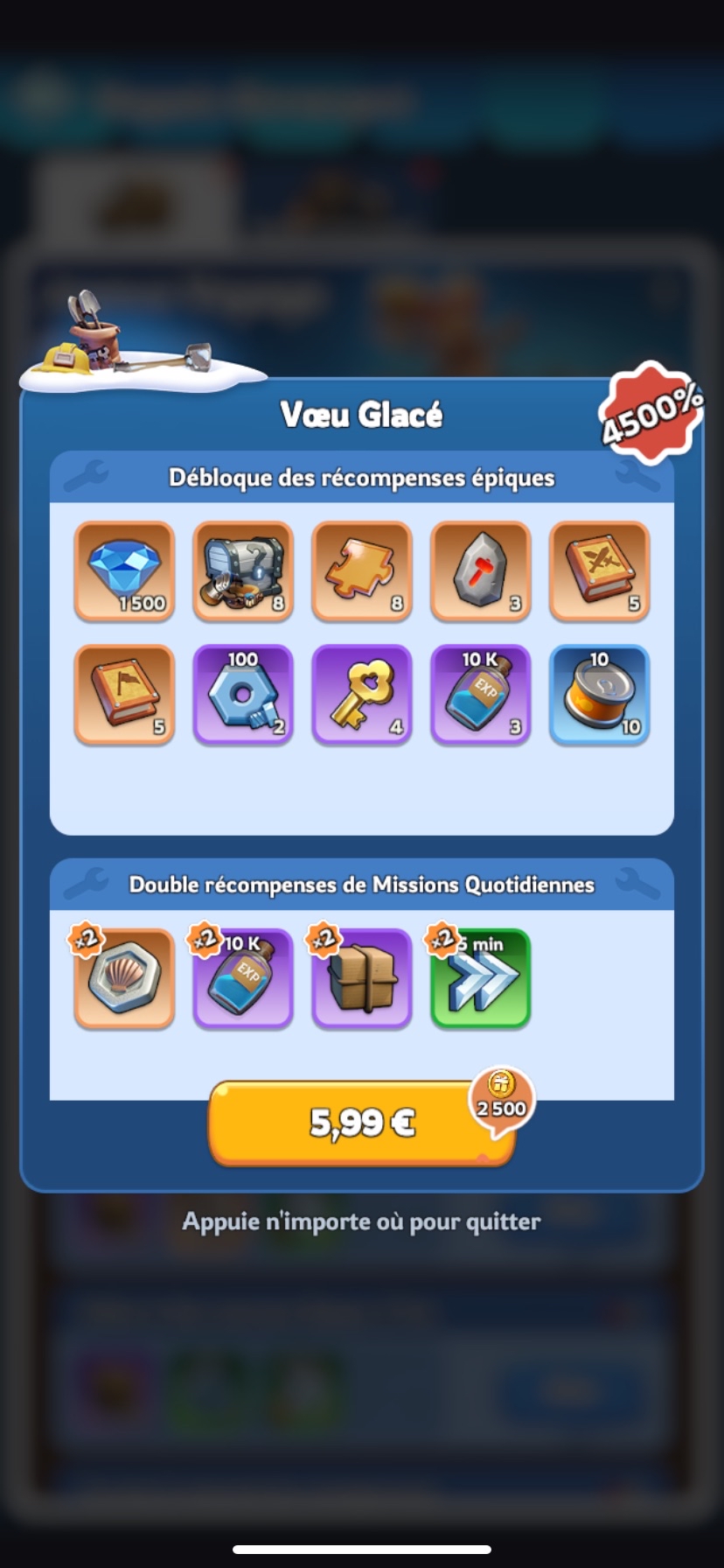The height and width of the screenshot is (1568, 724).
Task: View the x2 speed-up minutes reward
Action: (x=480, y=977)
